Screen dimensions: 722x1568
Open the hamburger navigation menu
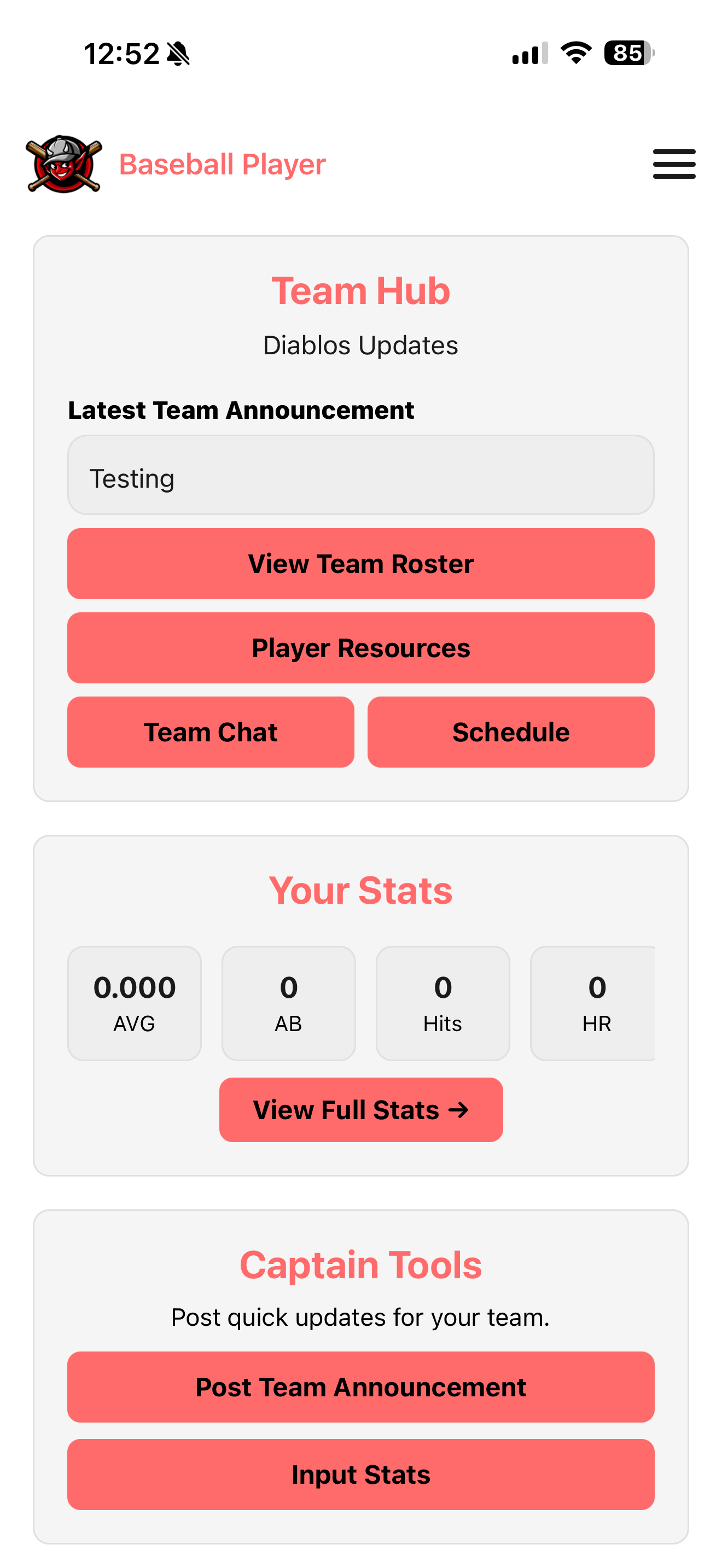tap(674, 163)
